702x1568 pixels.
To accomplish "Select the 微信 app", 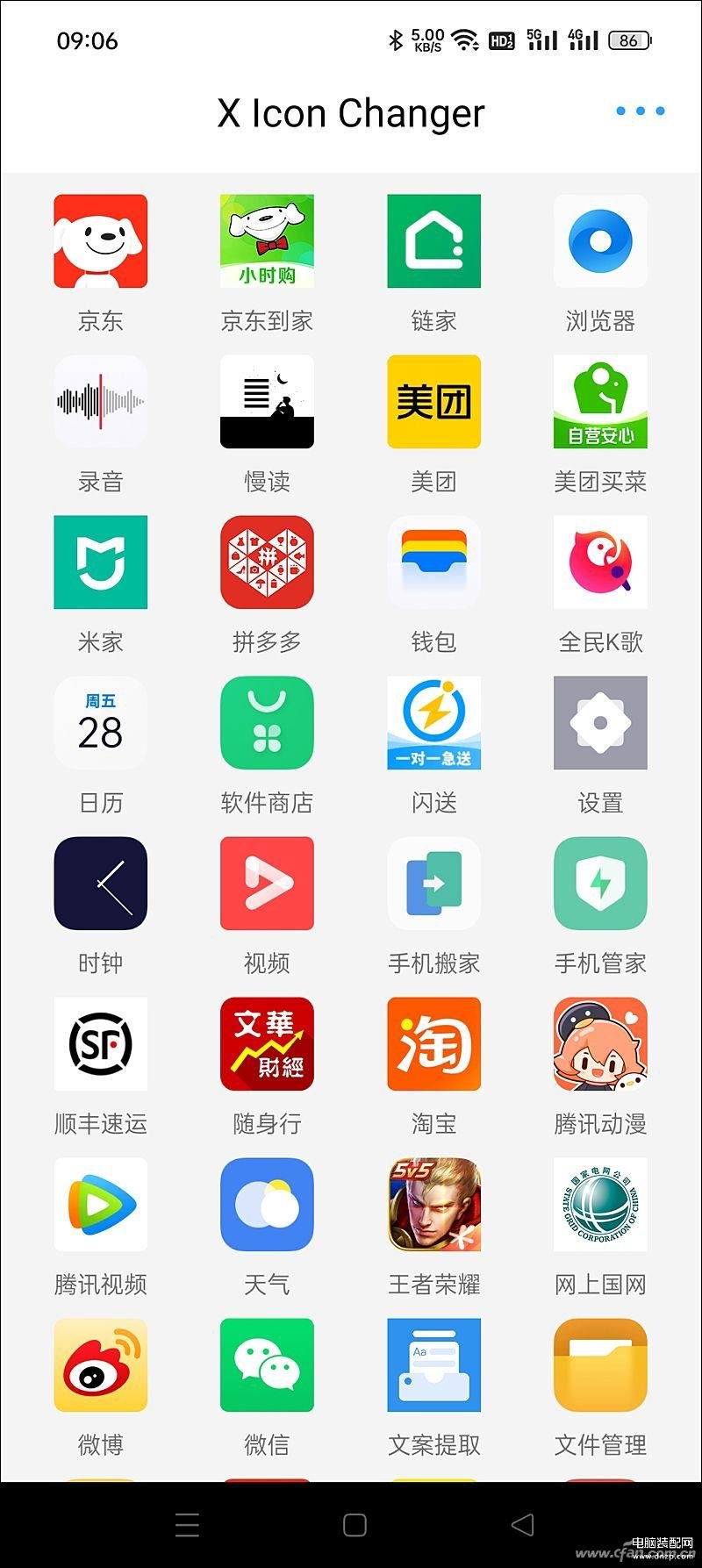I will tap(267, 1365).
